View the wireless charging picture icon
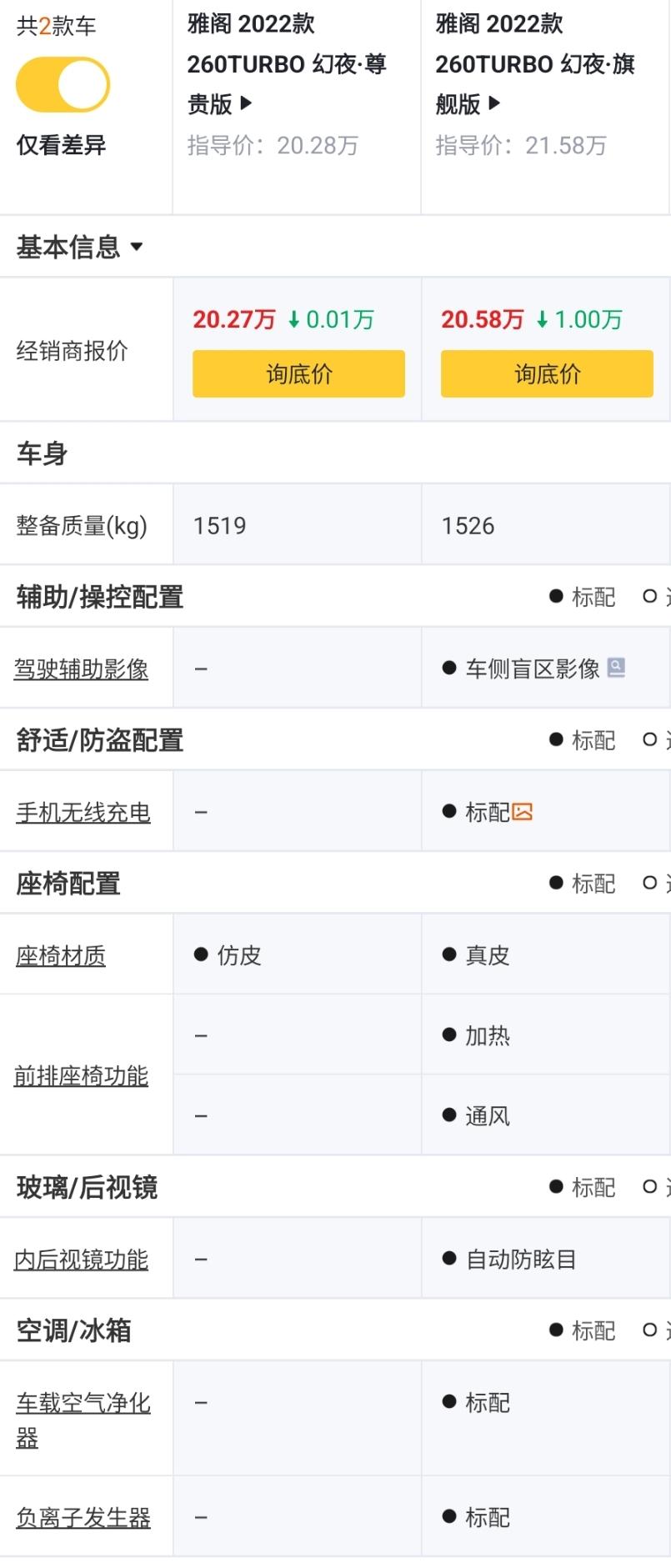The height and width of the screenshot is (1568, 671). point(523,812)
